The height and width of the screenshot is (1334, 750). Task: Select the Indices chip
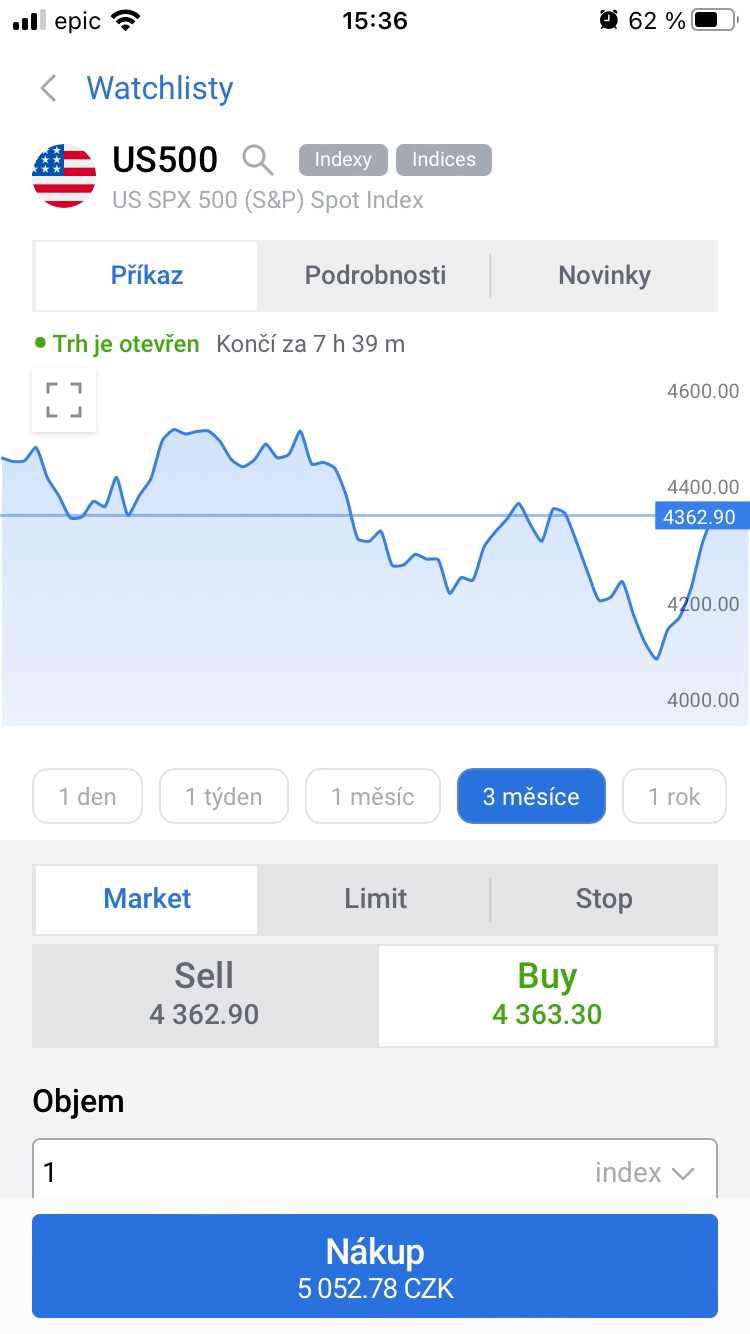(444, 160)
